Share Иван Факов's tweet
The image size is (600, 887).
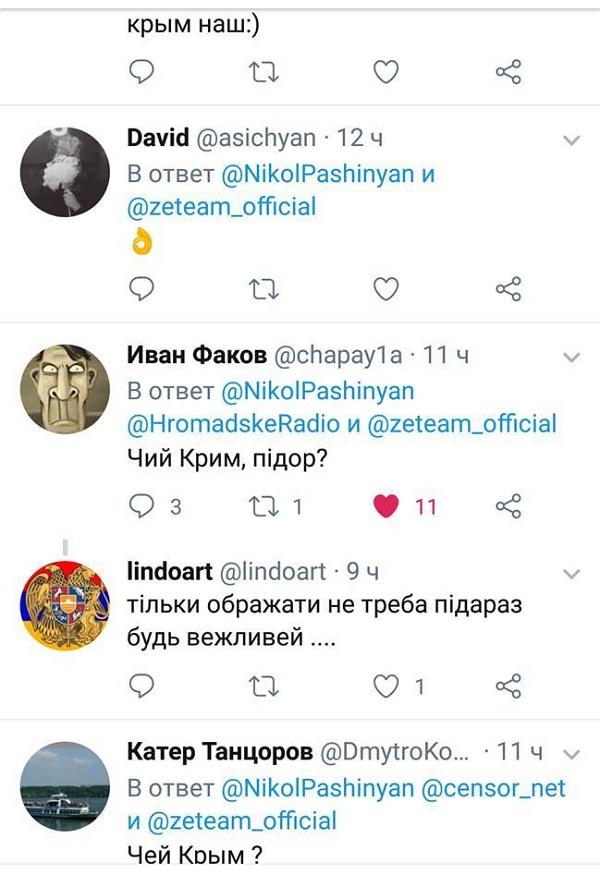[508, 506]
